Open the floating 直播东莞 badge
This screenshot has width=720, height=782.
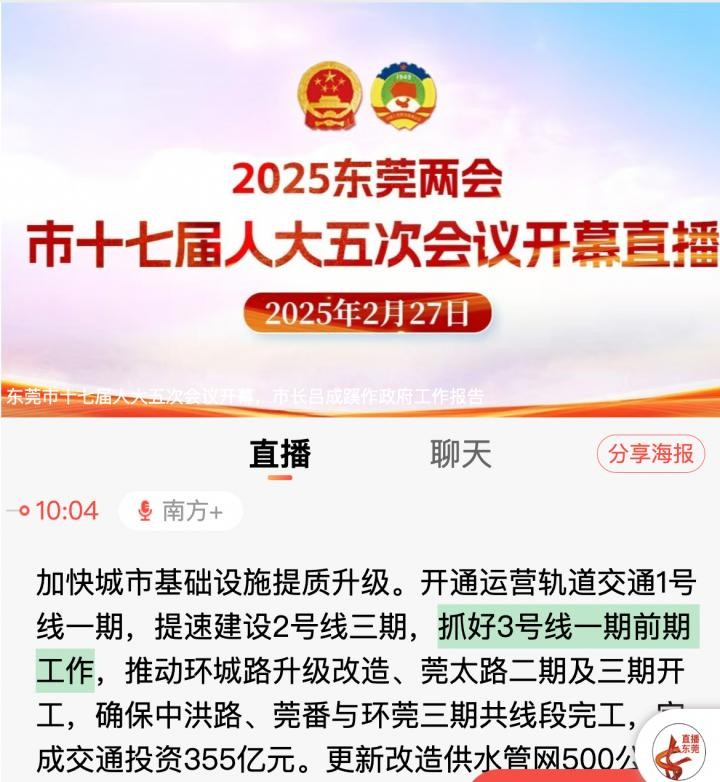click(x=678, y=748)
